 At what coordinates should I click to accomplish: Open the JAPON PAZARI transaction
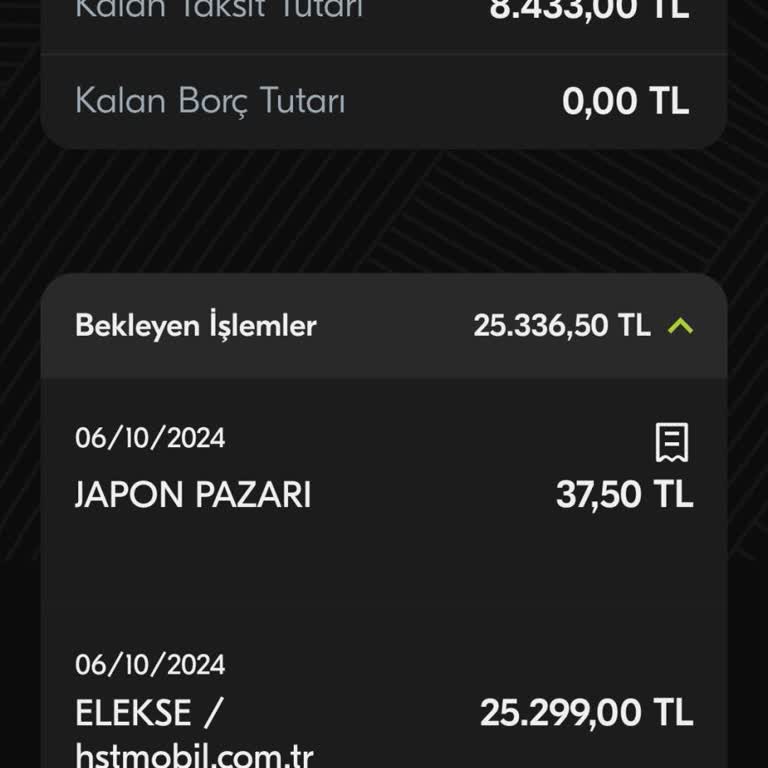pos(194,495)
